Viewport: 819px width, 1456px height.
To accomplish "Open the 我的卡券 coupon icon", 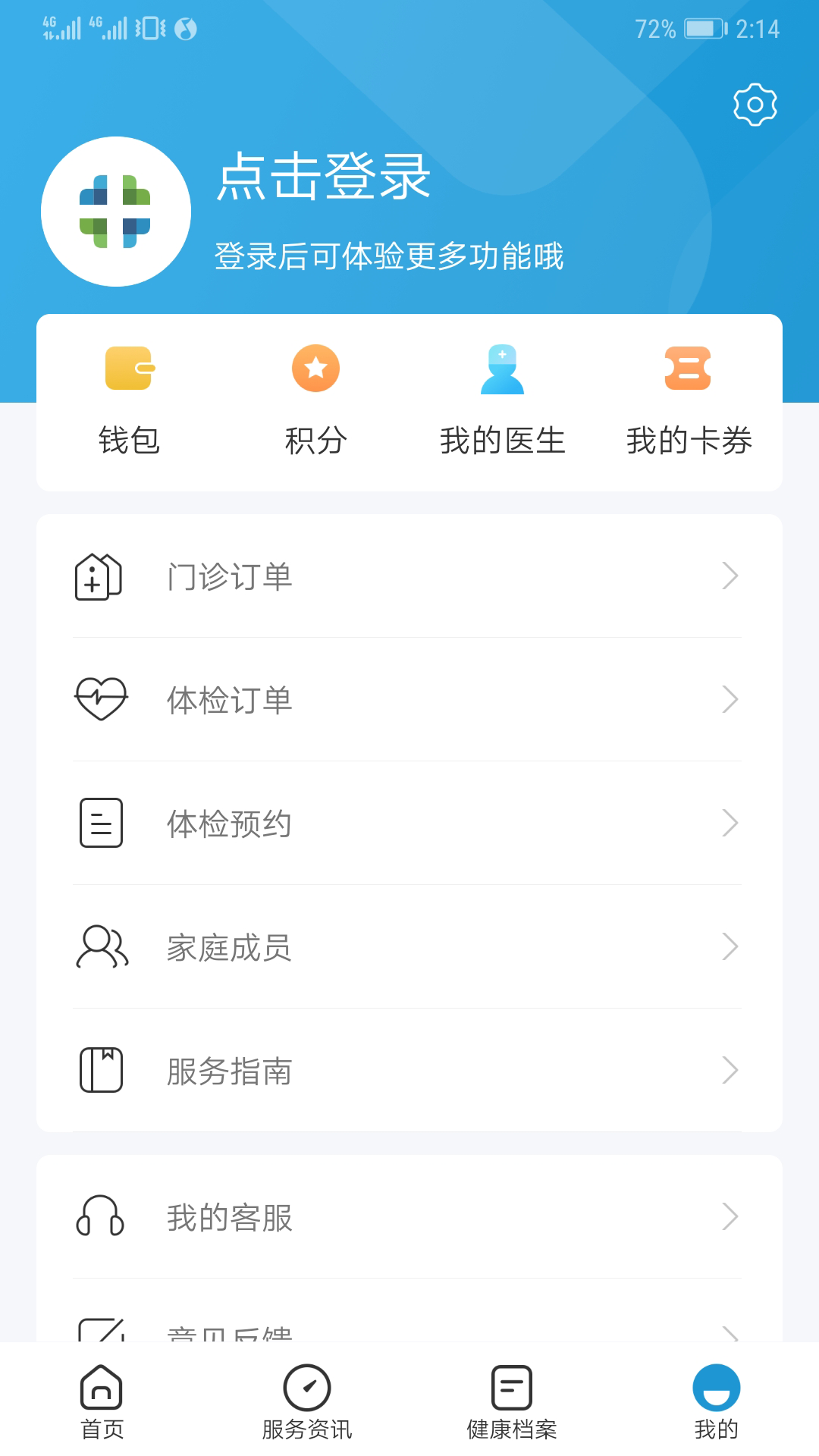I will pos(687,369).
